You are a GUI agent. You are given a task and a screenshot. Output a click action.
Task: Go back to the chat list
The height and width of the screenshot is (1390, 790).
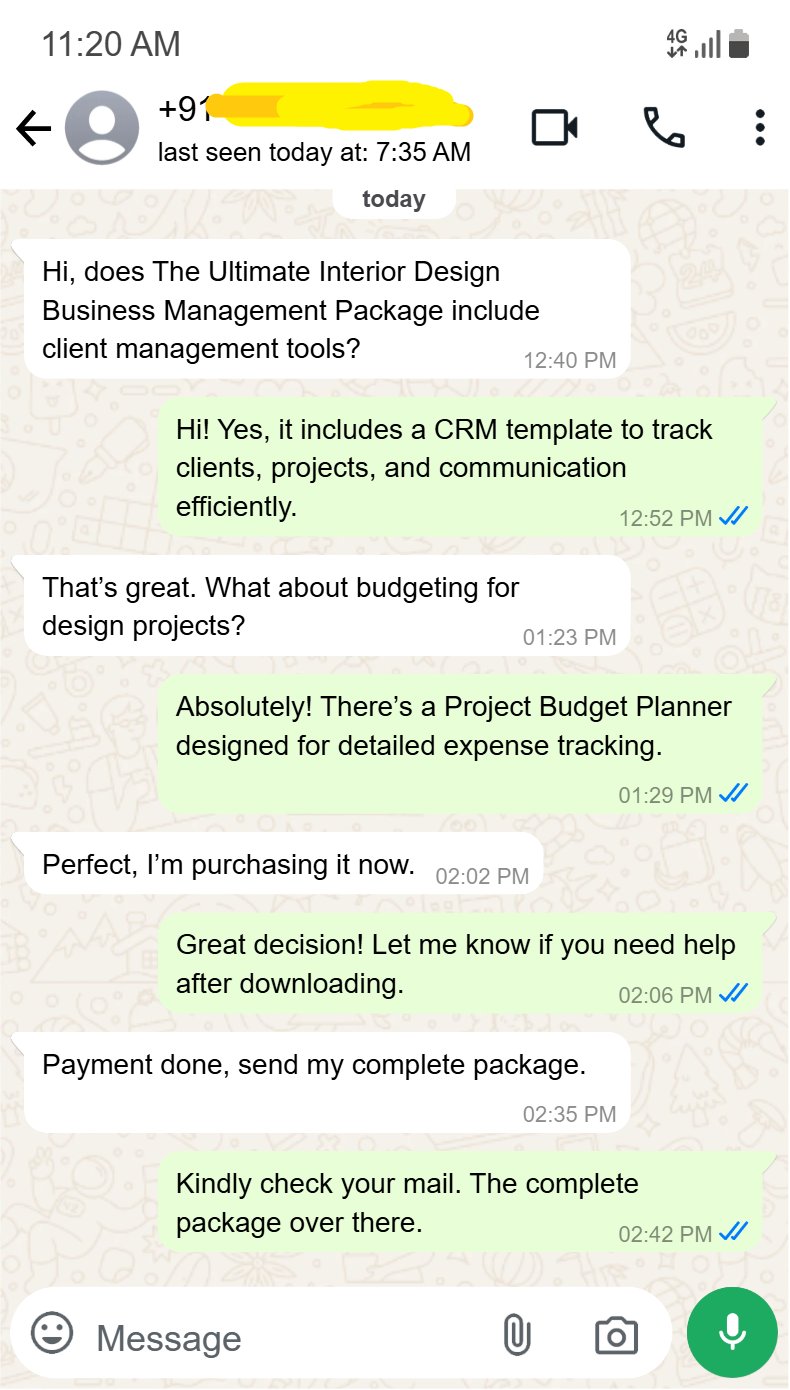[33, 128]
